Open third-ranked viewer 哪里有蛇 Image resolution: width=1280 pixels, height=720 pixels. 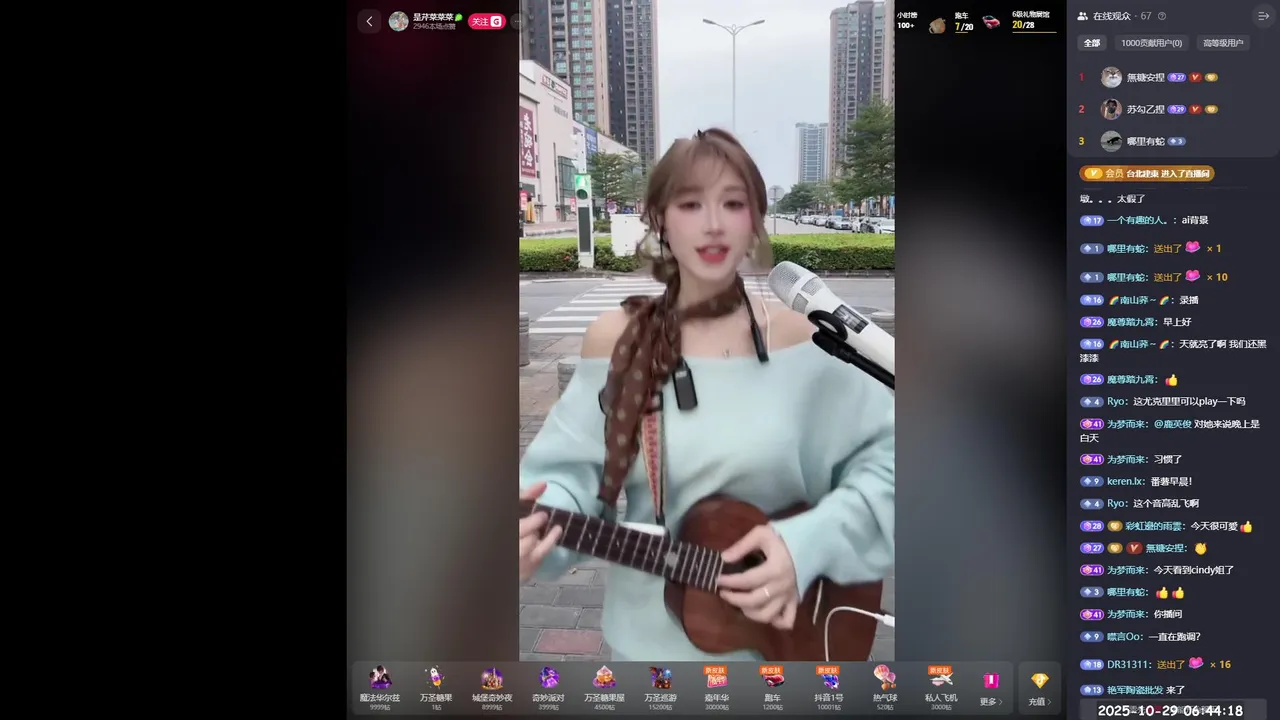click(1145, 141)
